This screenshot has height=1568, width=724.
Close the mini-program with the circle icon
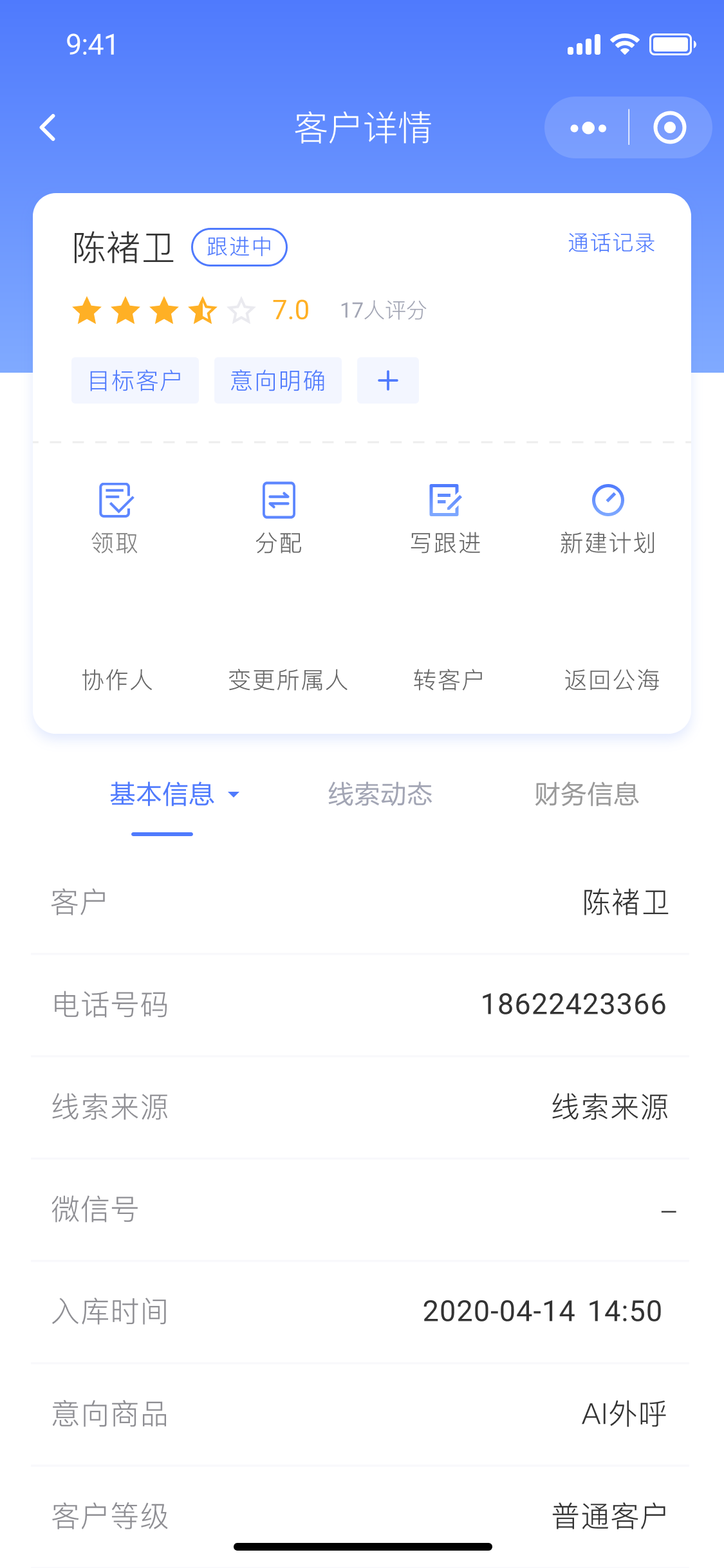(x=669, y=127)
